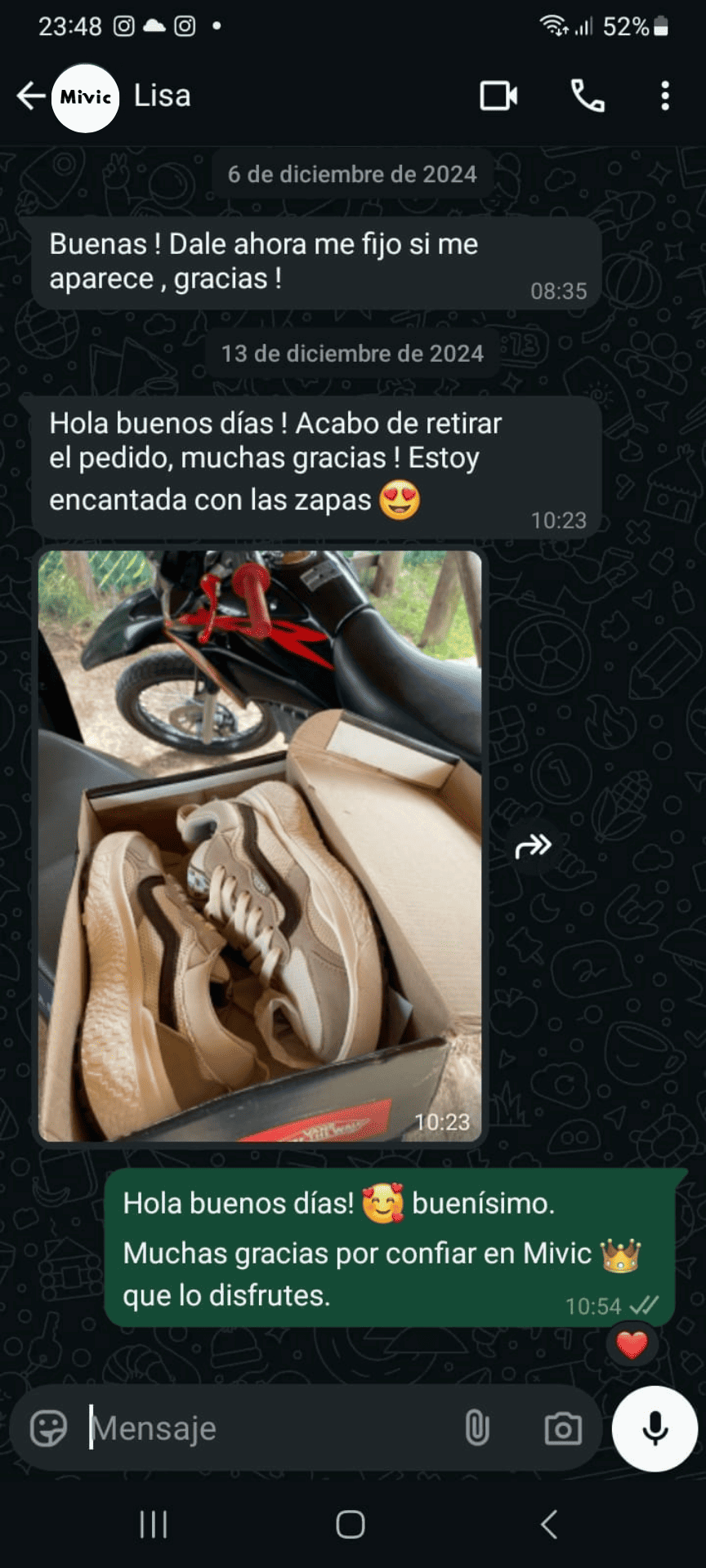Go back to the chat list
The height and width of the screenshot is (1568, 706).
31,96
